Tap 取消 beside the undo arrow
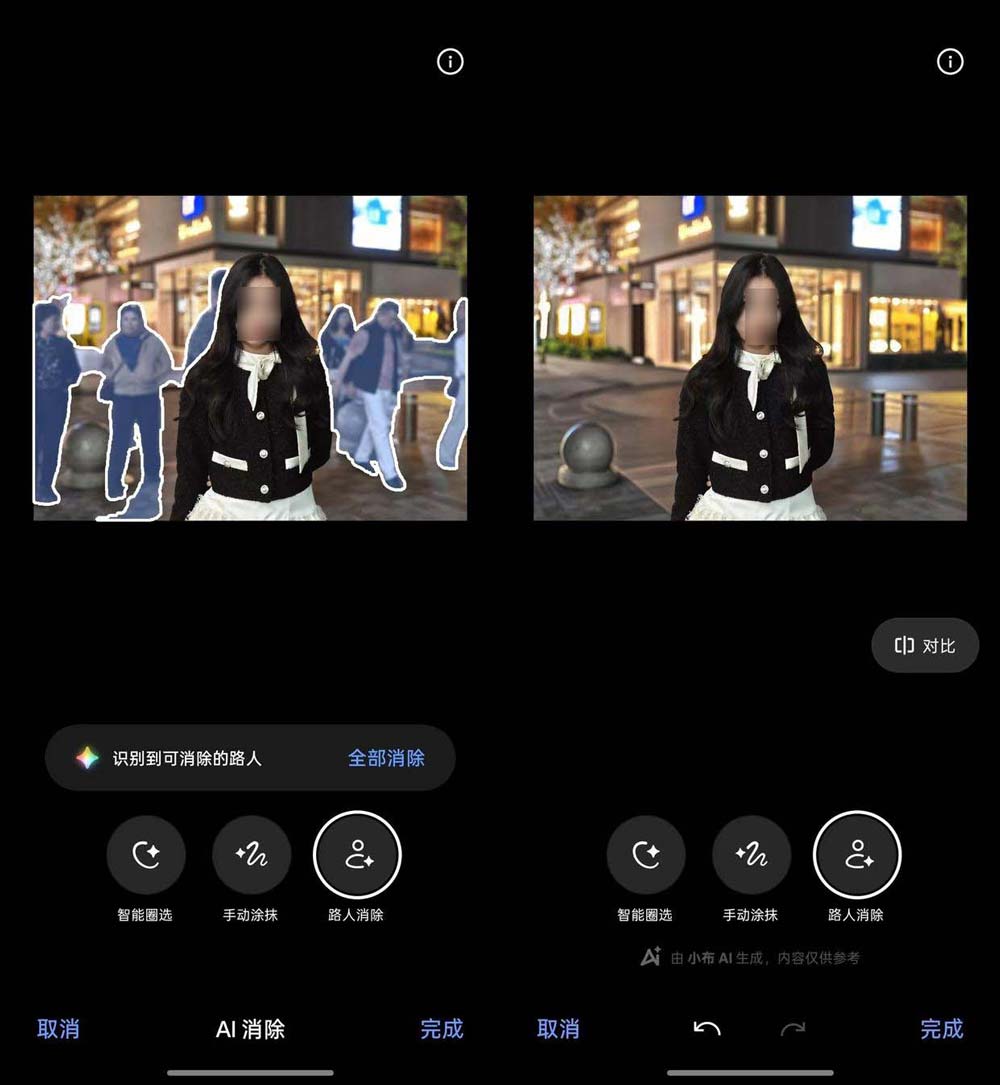The image size is (1000, 1085). coord(558,1029)
